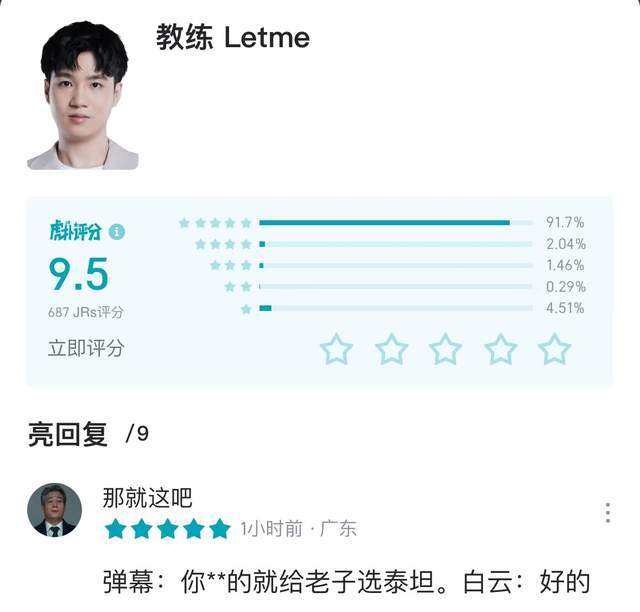View 那就这吧's profile avatar
The image size is (640, 612).
click(x=54, y=510)
